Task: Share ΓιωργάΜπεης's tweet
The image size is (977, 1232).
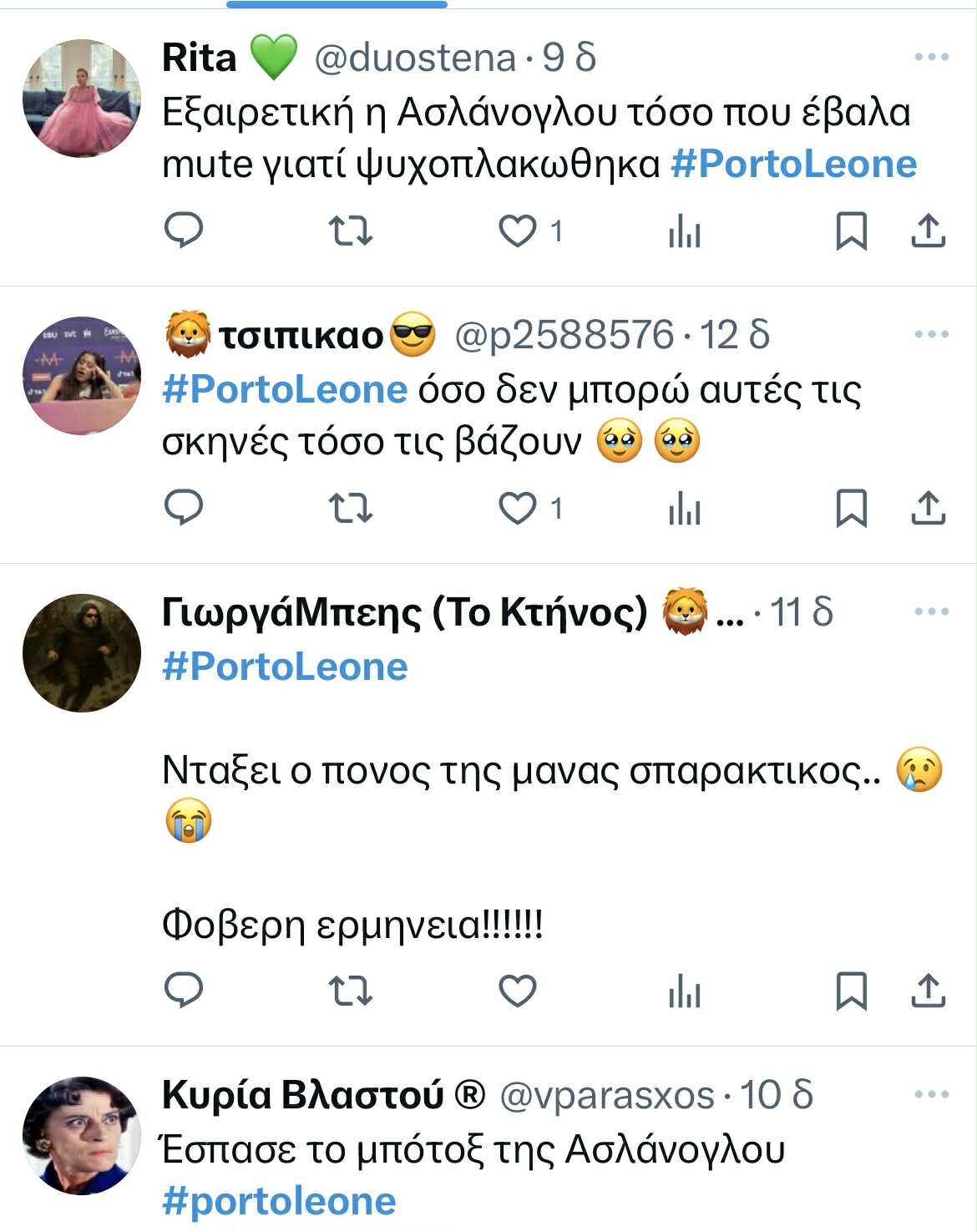Action: pos(928,991)
